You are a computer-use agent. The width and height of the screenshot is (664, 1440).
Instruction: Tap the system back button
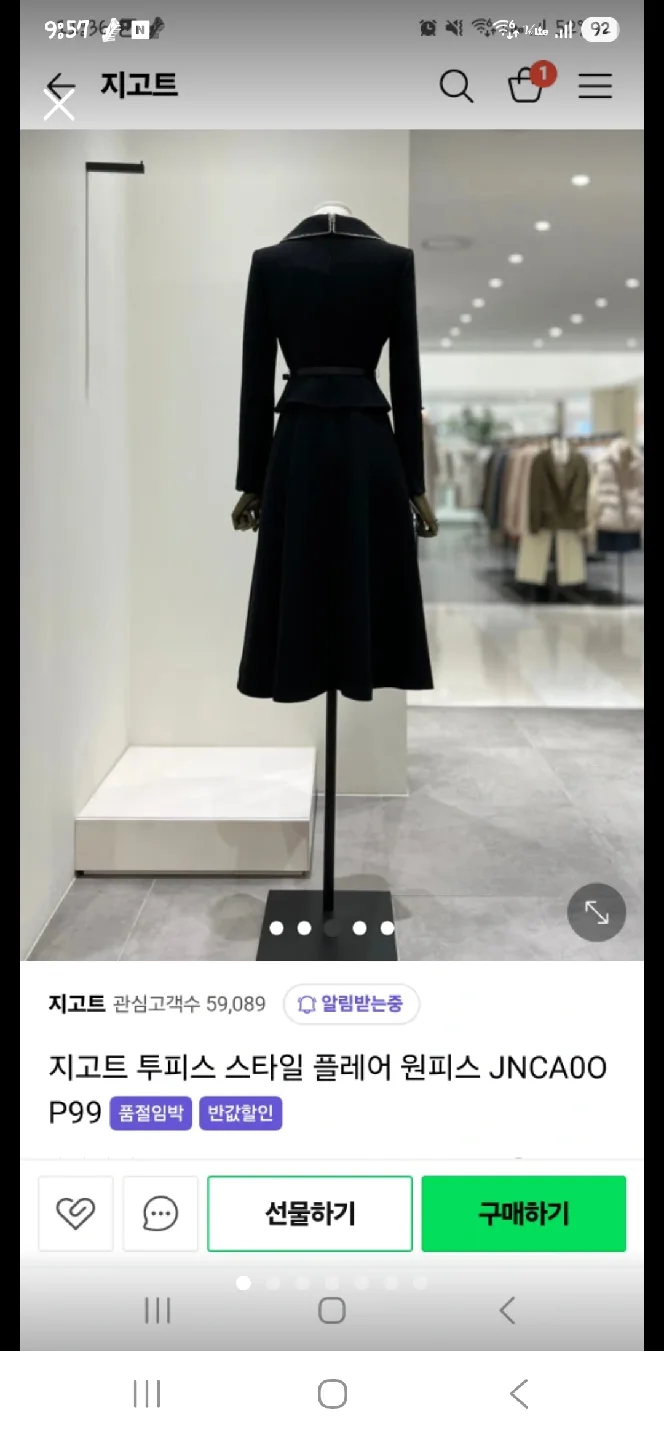click(518, 1393)
